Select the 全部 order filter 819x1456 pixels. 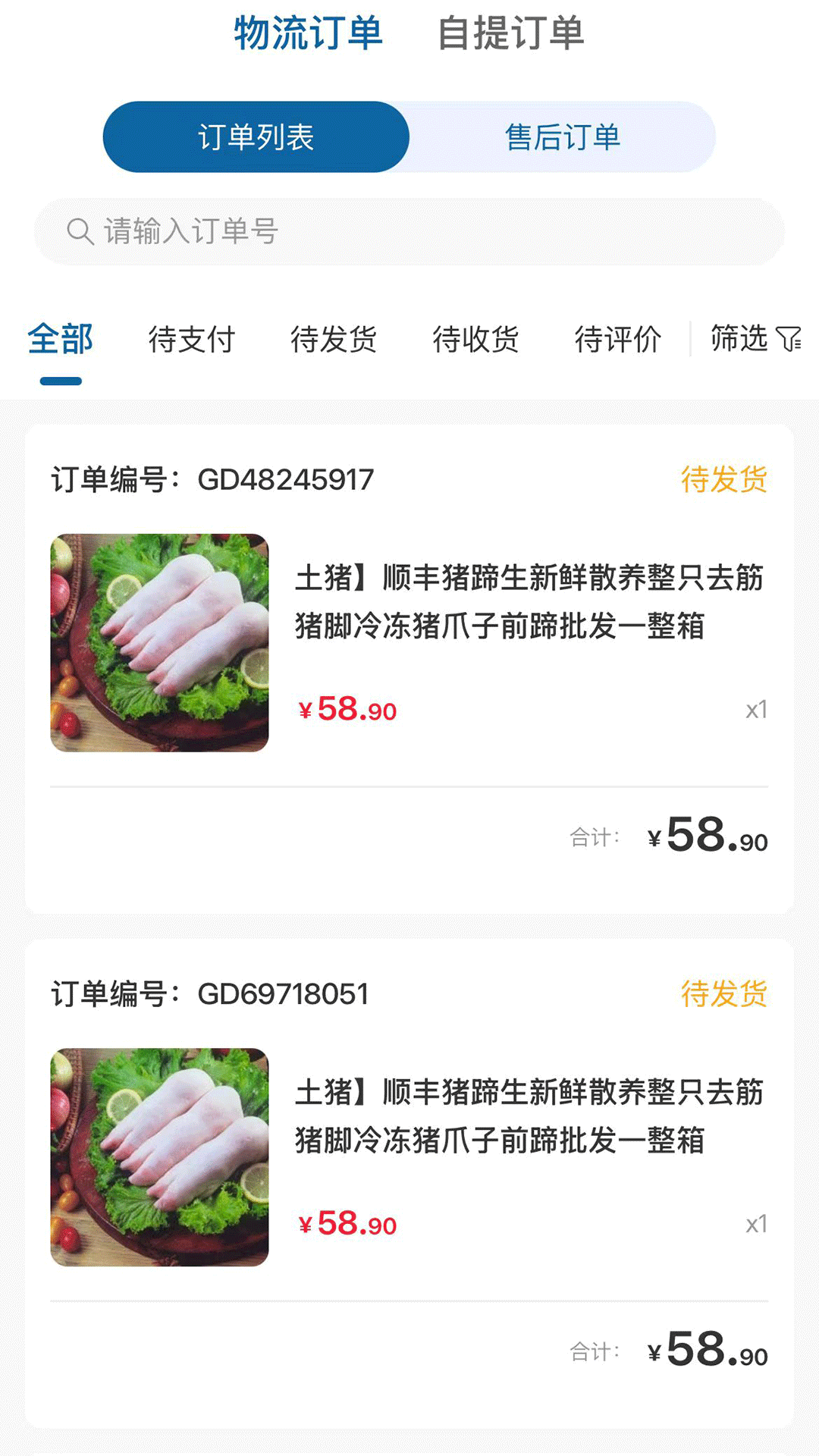(x=60, y=339)
